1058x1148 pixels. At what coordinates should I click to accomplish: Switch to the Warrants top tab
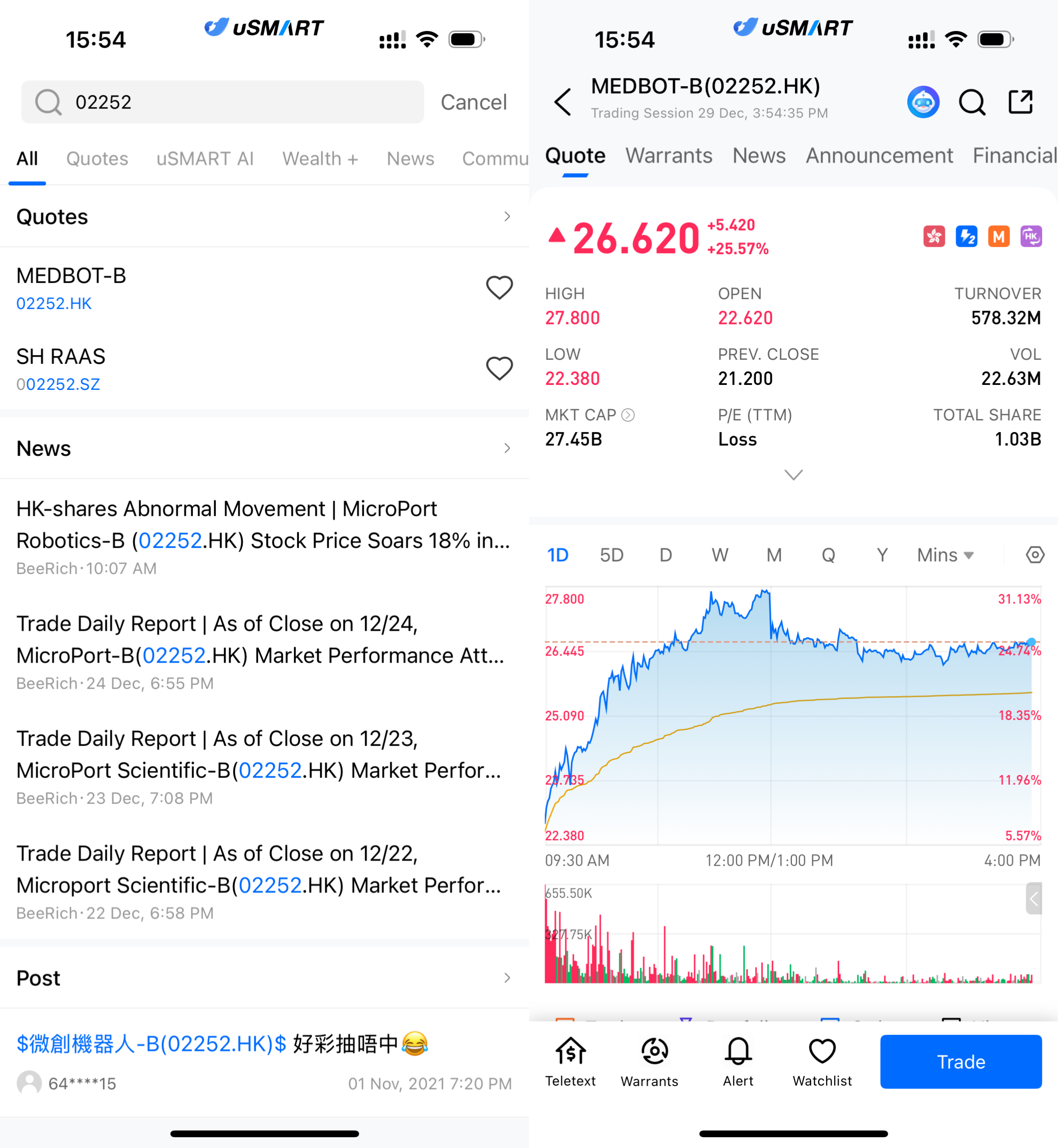[669, 156]
